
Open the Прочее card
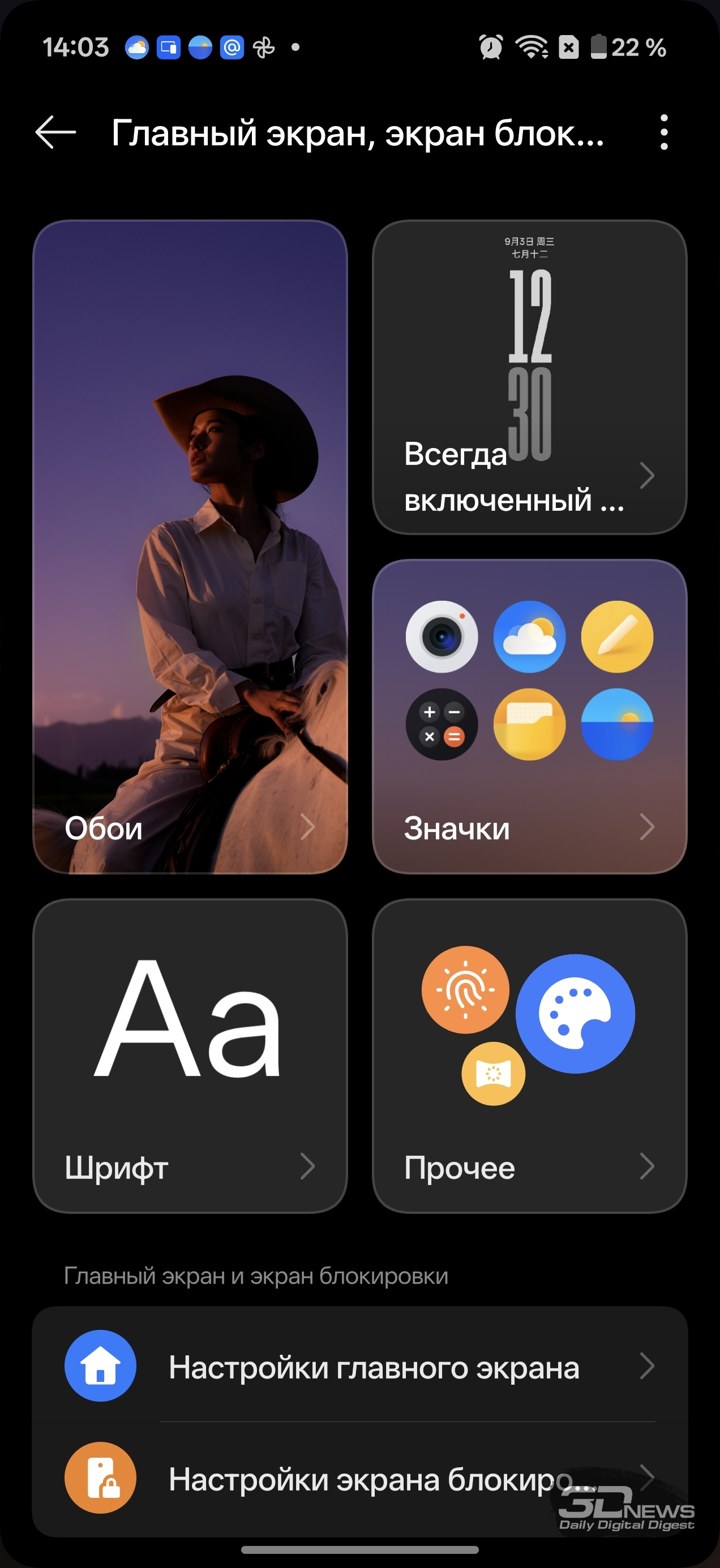[529, 1056]
